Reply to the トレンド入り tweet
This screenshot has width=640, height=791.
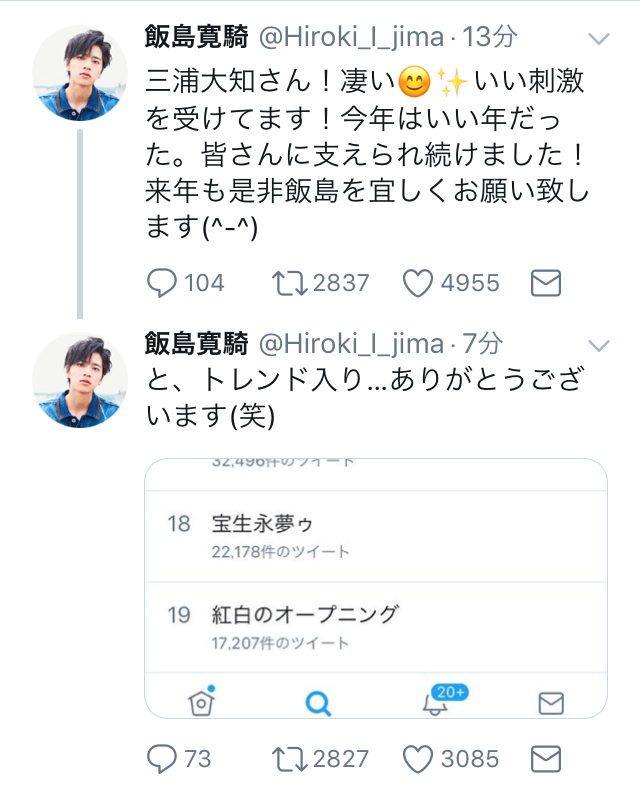(162, 759)
